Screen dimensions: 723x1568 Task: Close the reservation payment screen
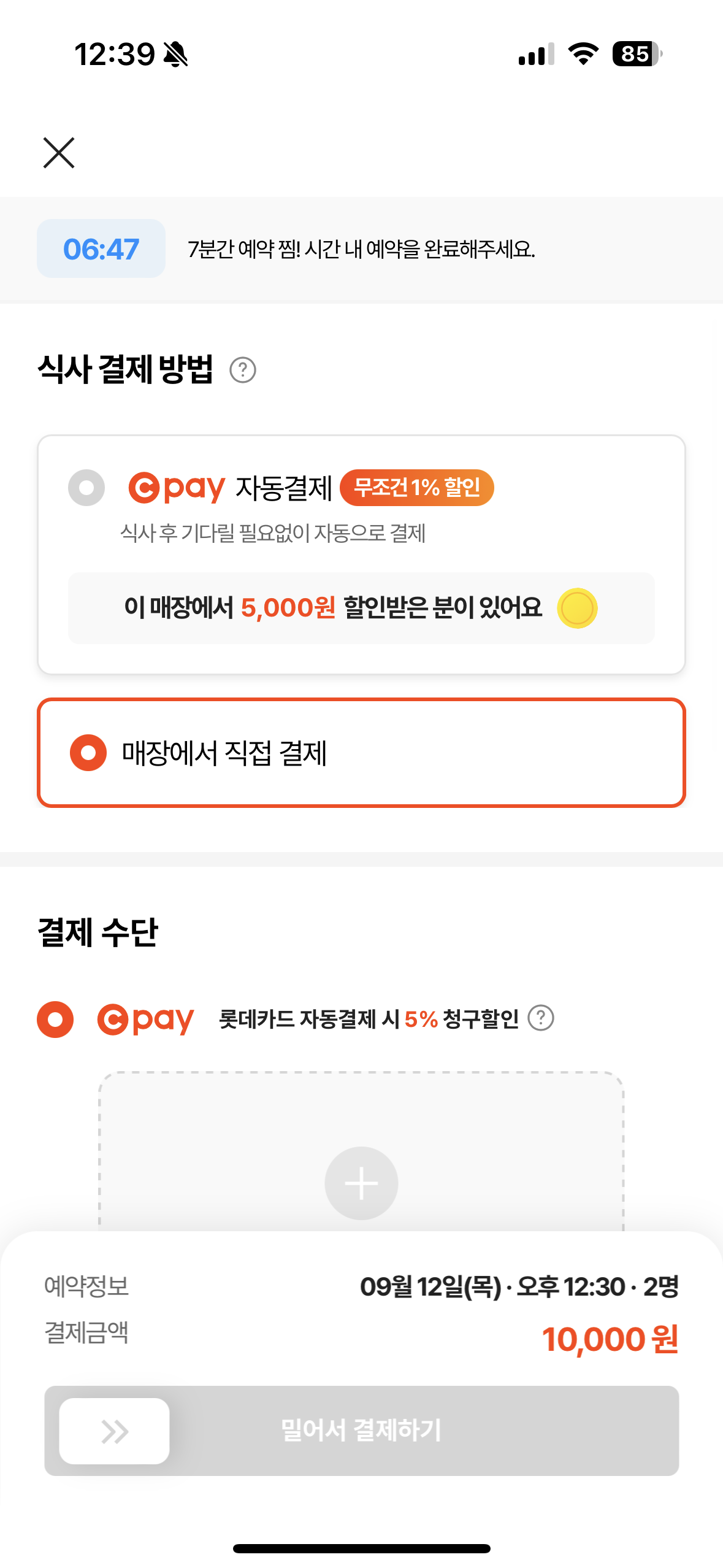(59, 153)
